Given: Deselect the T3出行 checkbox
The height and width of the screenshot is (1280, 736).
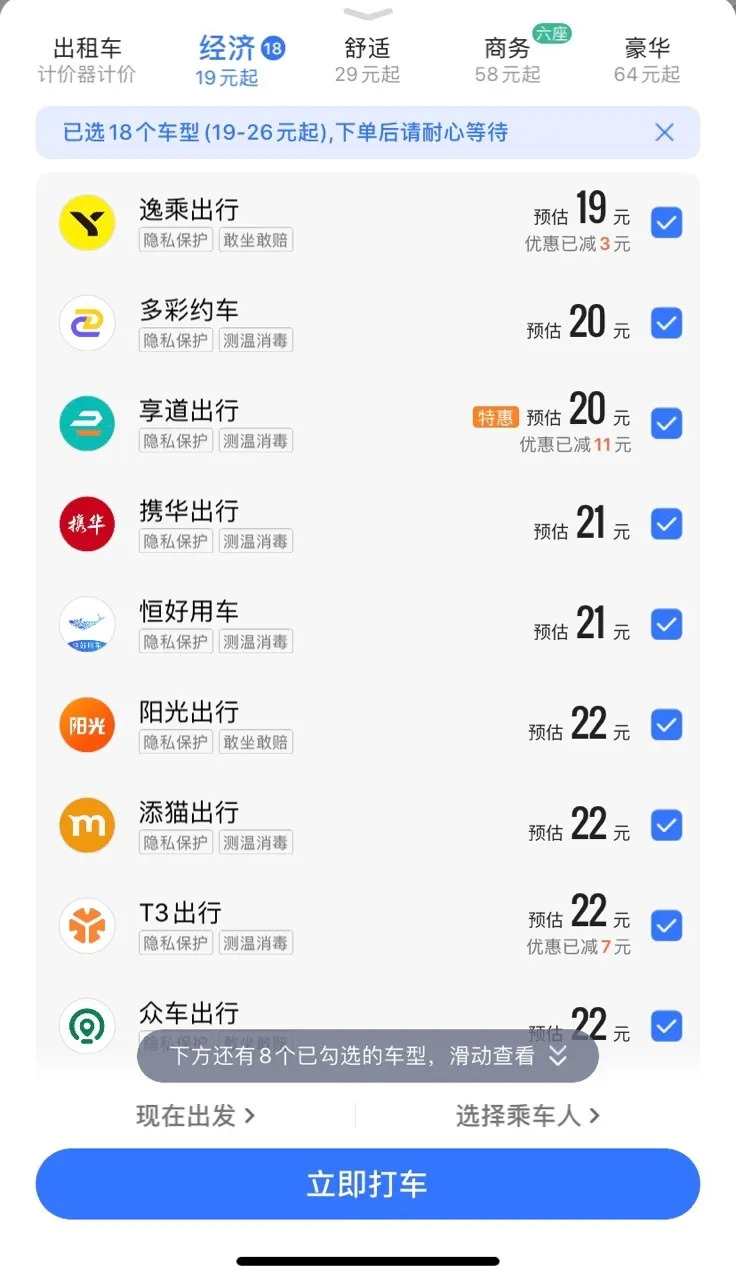Looking at the screenshot, I should (x=667, y=926).
